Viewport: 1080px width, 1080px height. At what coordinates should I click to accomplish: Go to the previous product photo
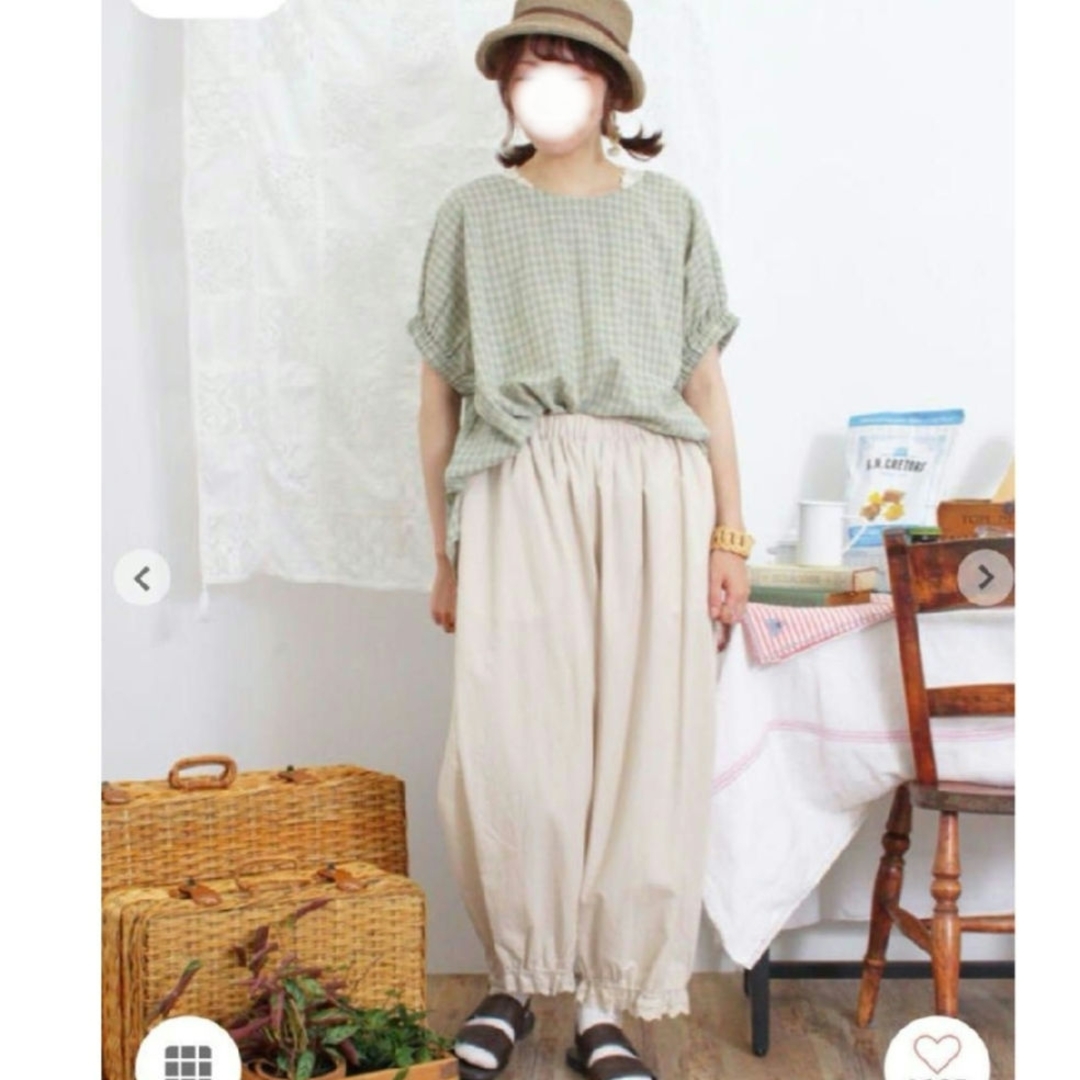142,577
